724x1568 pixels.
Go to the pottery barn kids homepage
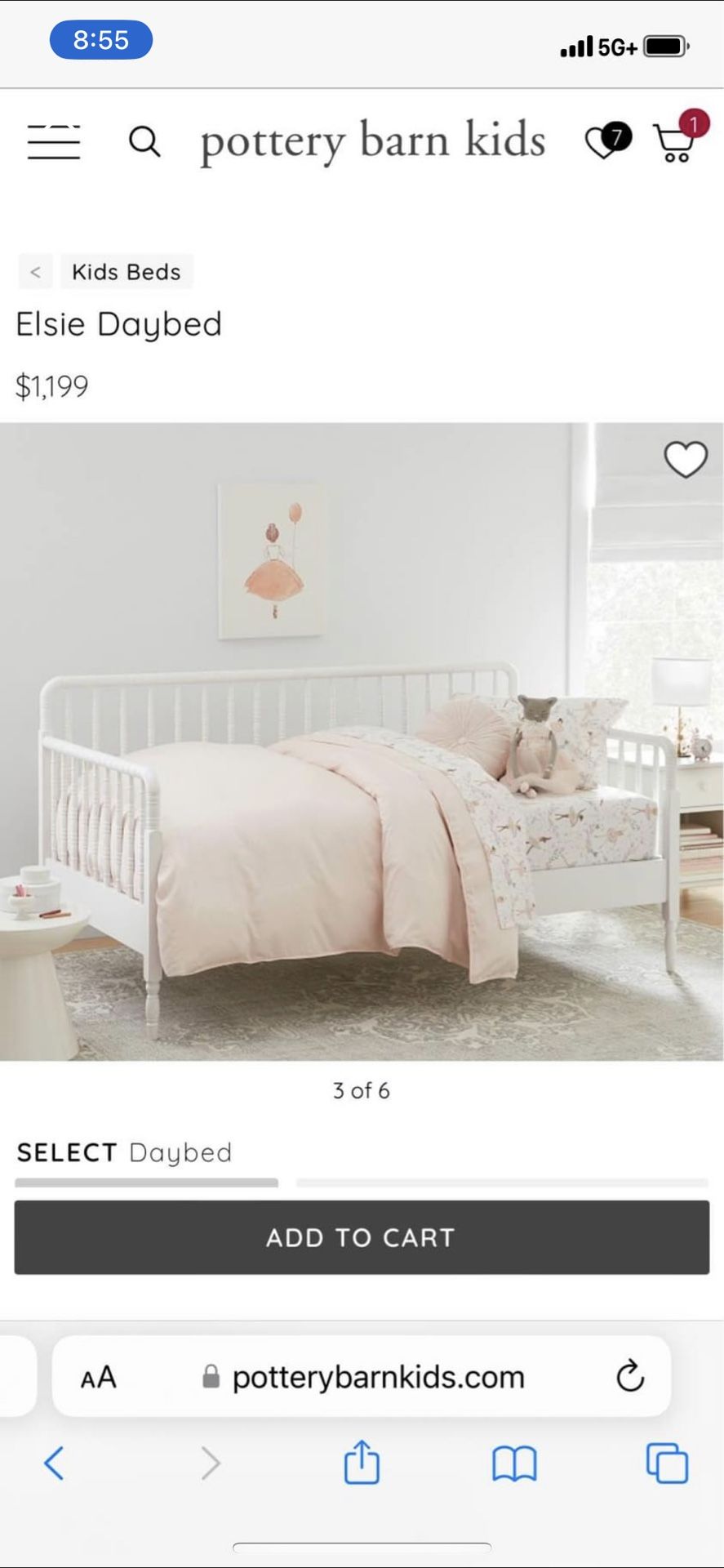coord(373,140)
